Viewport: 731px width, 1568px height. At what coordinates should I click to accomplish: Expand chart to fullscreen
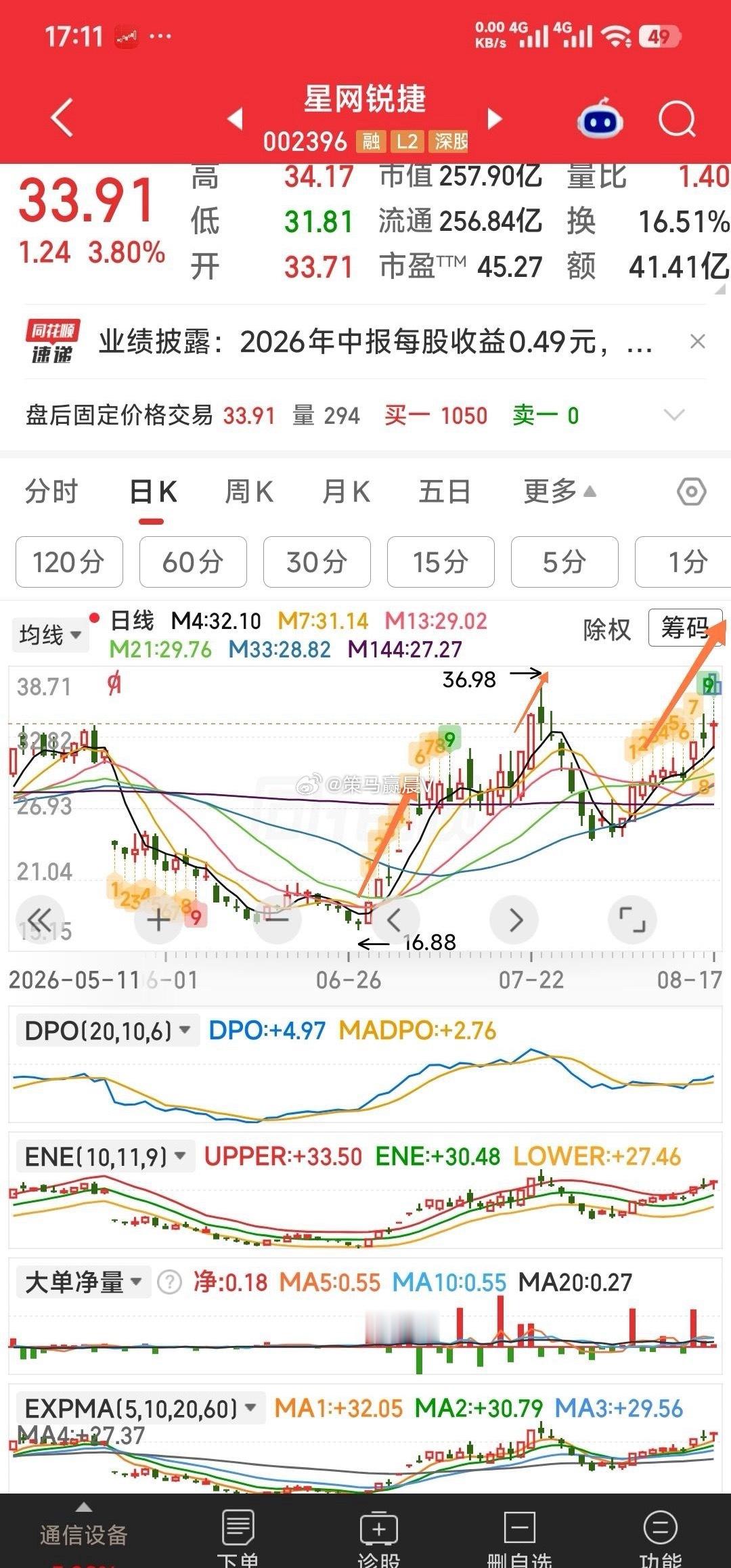point(633,920)
